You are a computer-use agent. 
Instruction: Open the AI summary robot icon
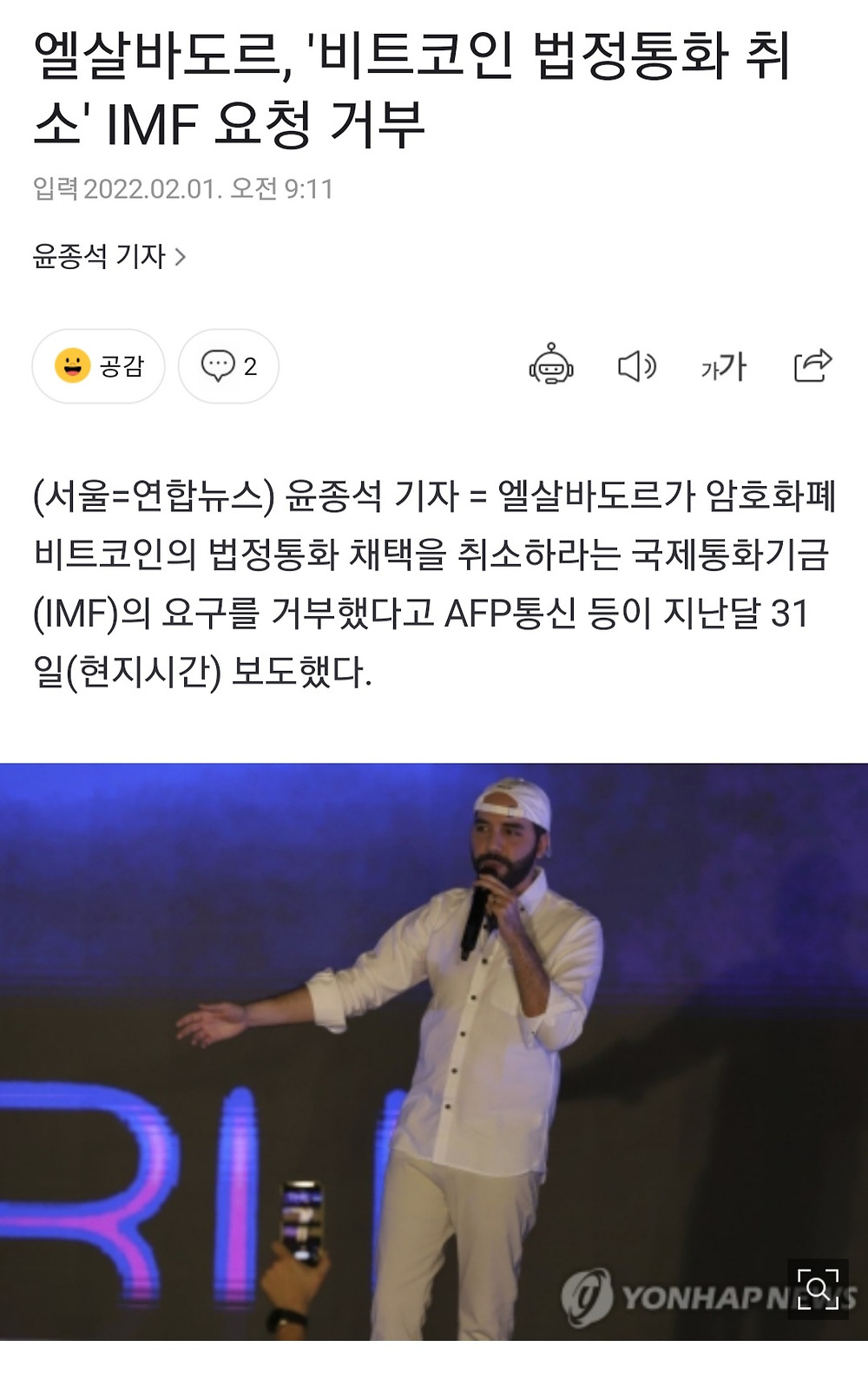(551, 365)
